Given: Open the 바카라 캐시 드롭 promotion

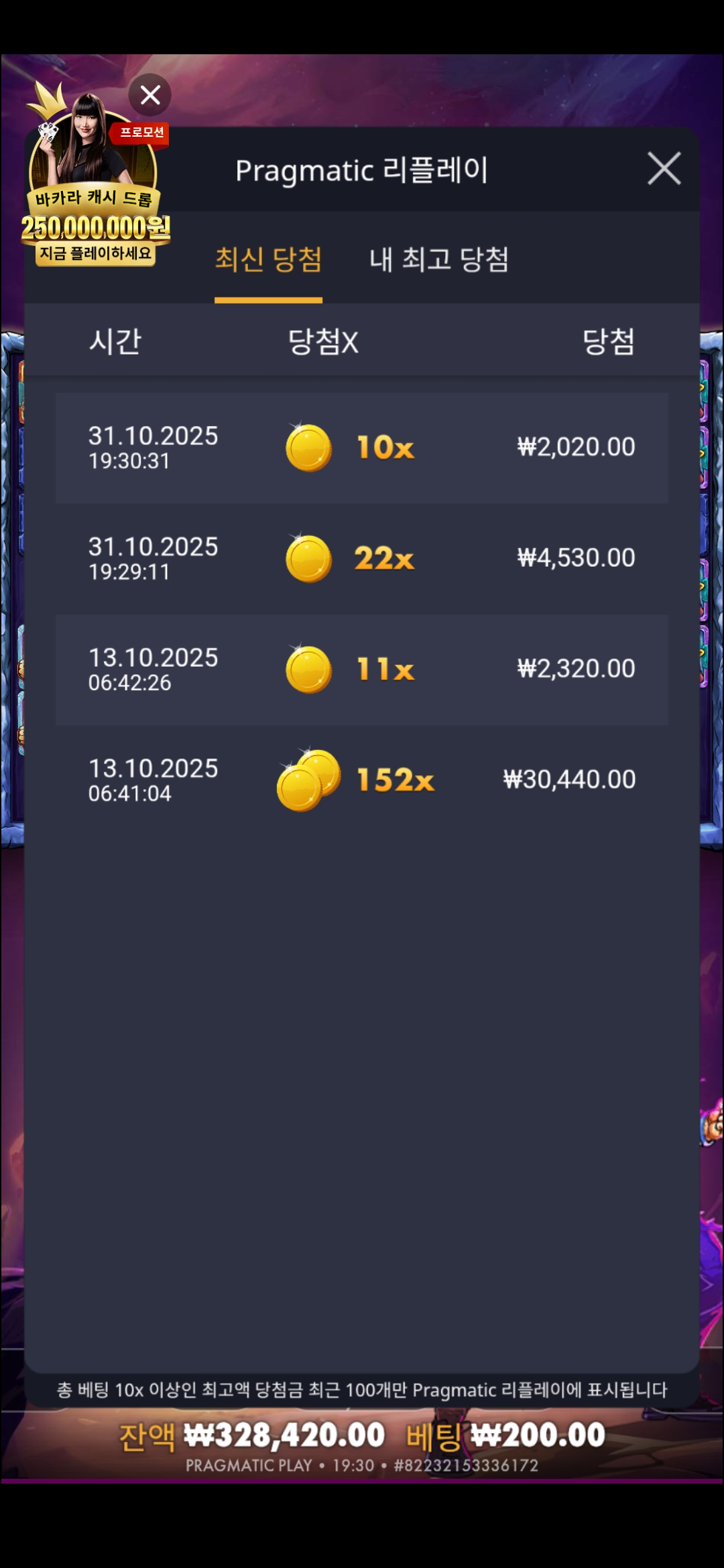Looking at the screenshot, I should coord(94,194).
